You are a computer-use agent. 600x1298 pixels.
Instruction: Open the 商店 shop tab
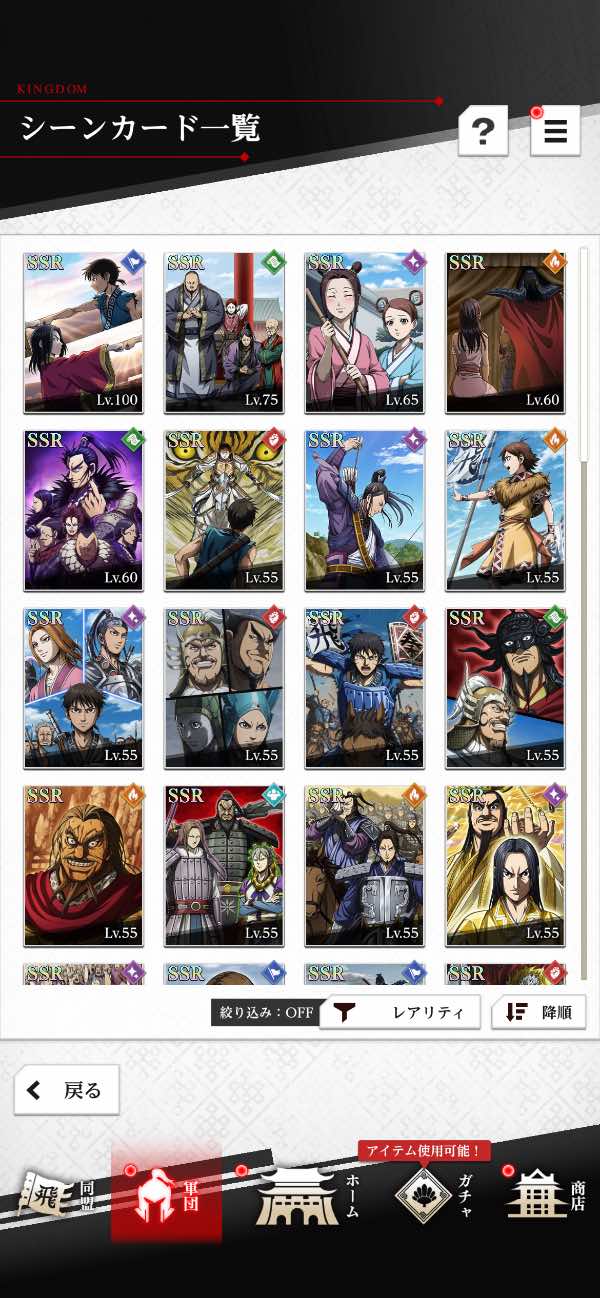(x=547, y=1197)
